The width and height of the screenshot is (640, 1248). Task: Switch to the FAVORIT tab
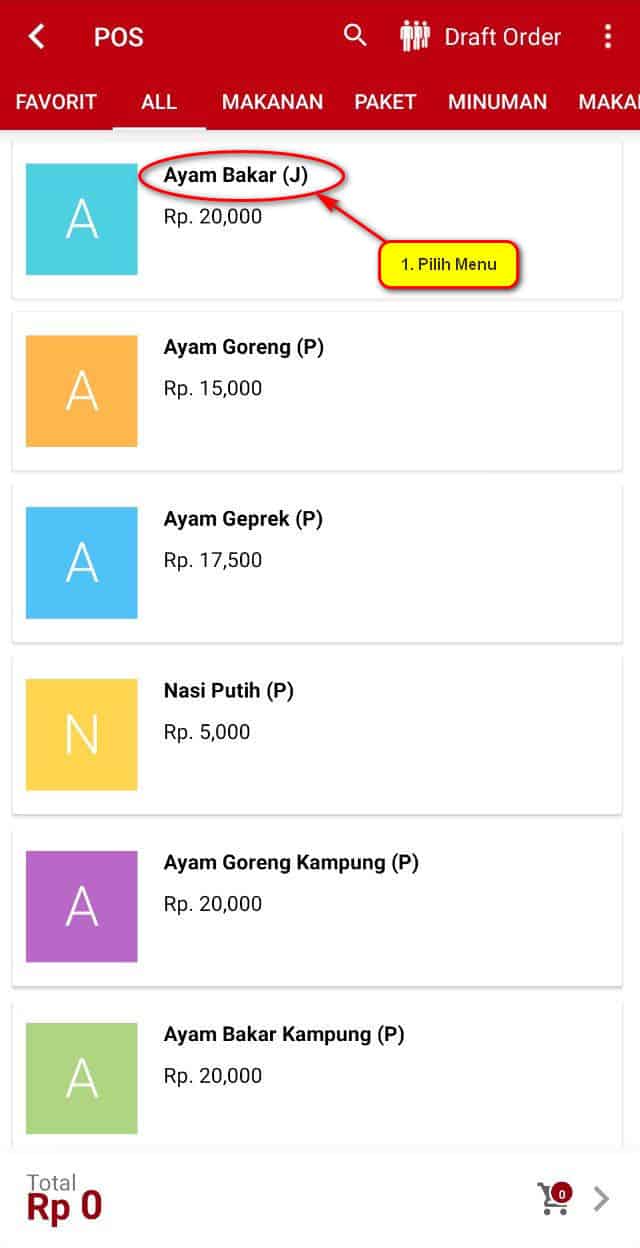(56, 102)
